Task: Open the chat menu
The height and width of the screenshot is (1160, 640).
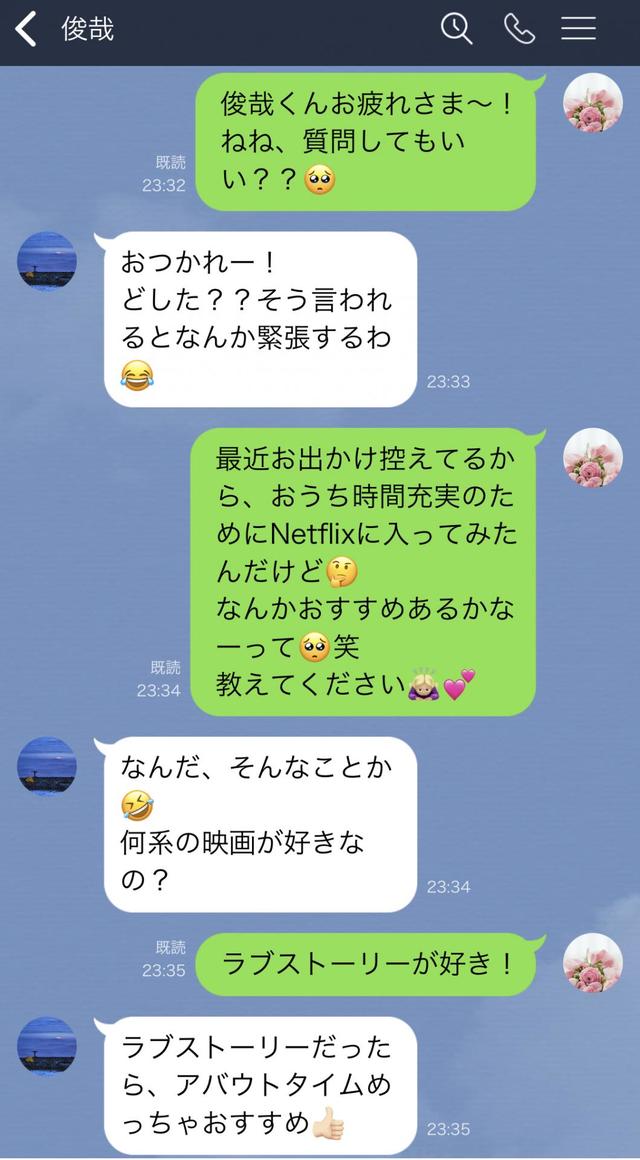Action: pos(578,29)
